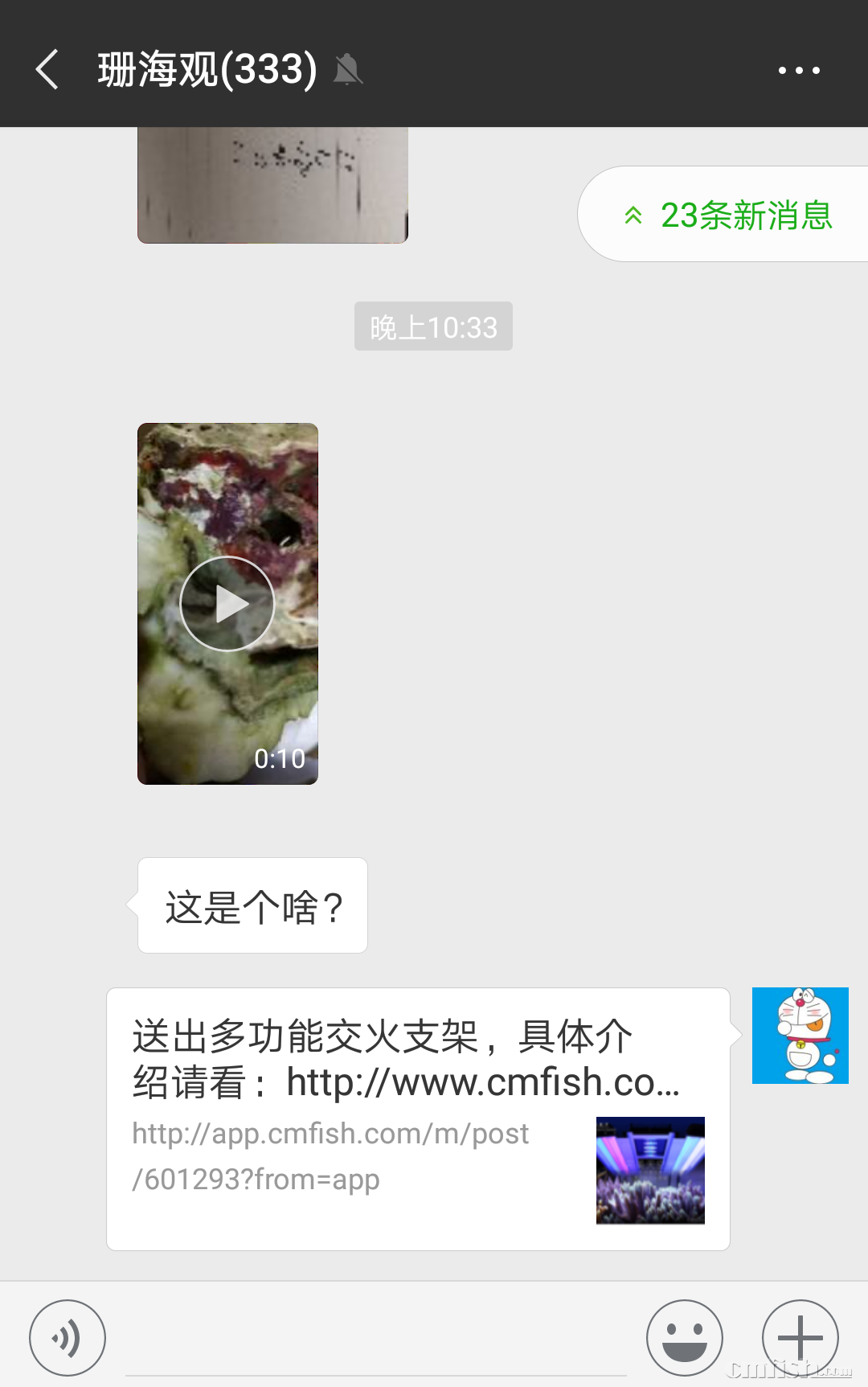Tap the 这是个啥？ message bubble
The image size is (868, 1387).
[252, 905]
